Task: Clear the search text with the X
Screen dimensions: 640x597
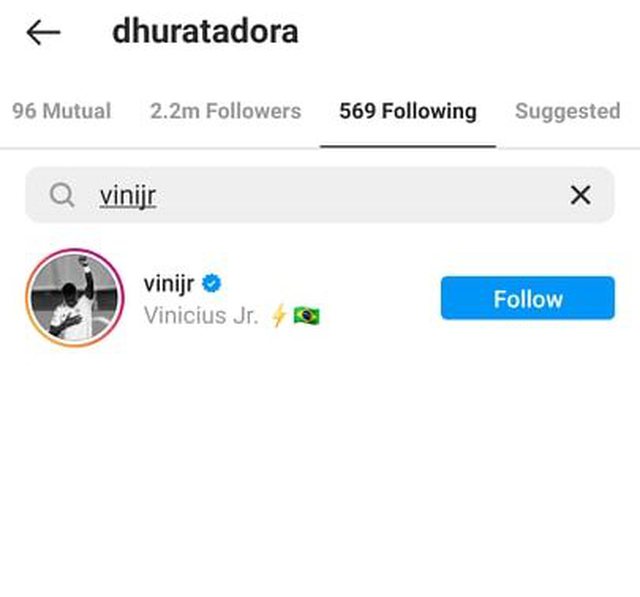Action: 580,195
